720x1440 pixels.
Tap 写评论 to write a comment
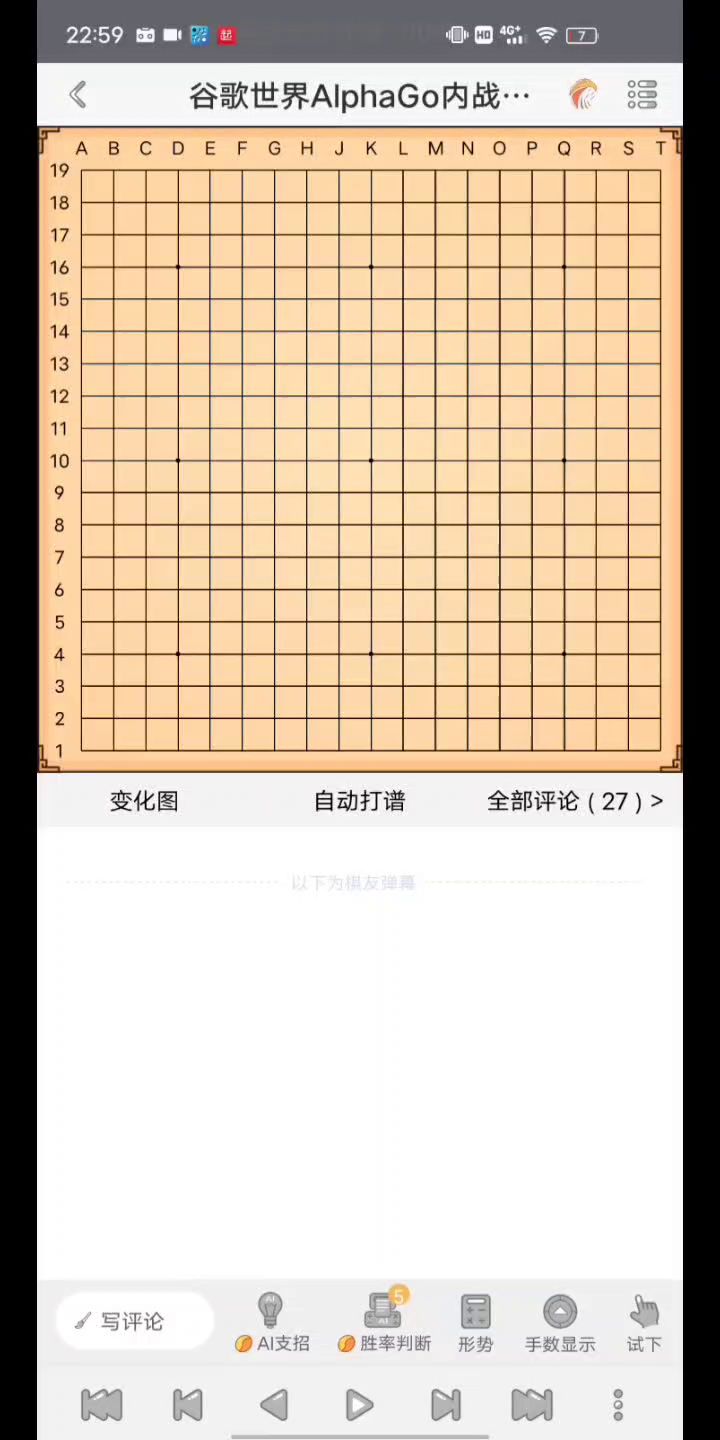tap(134, 1321)
